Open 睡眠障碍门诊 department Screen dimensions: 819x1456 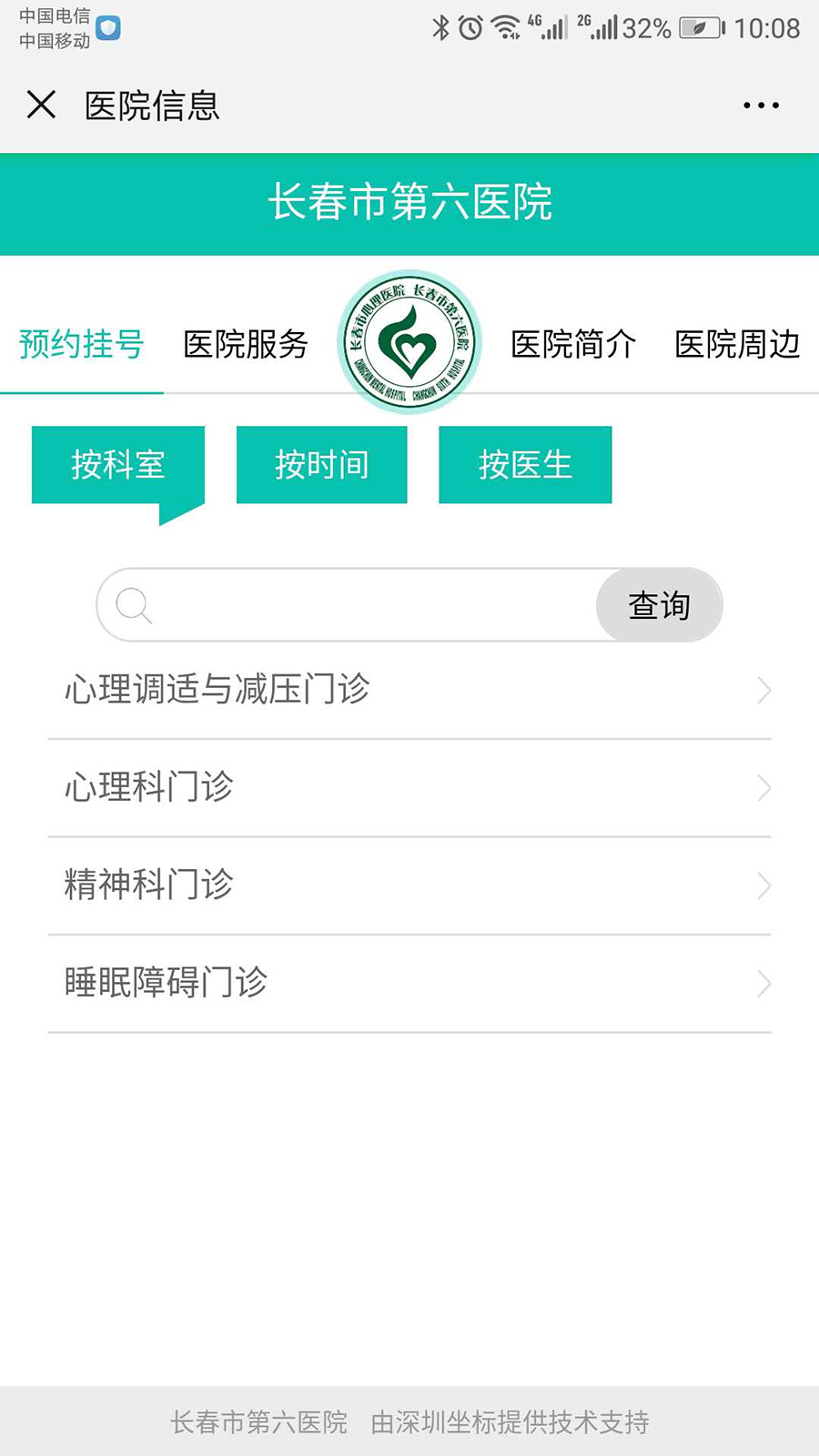pyautogui.click(x=409, y=983)
